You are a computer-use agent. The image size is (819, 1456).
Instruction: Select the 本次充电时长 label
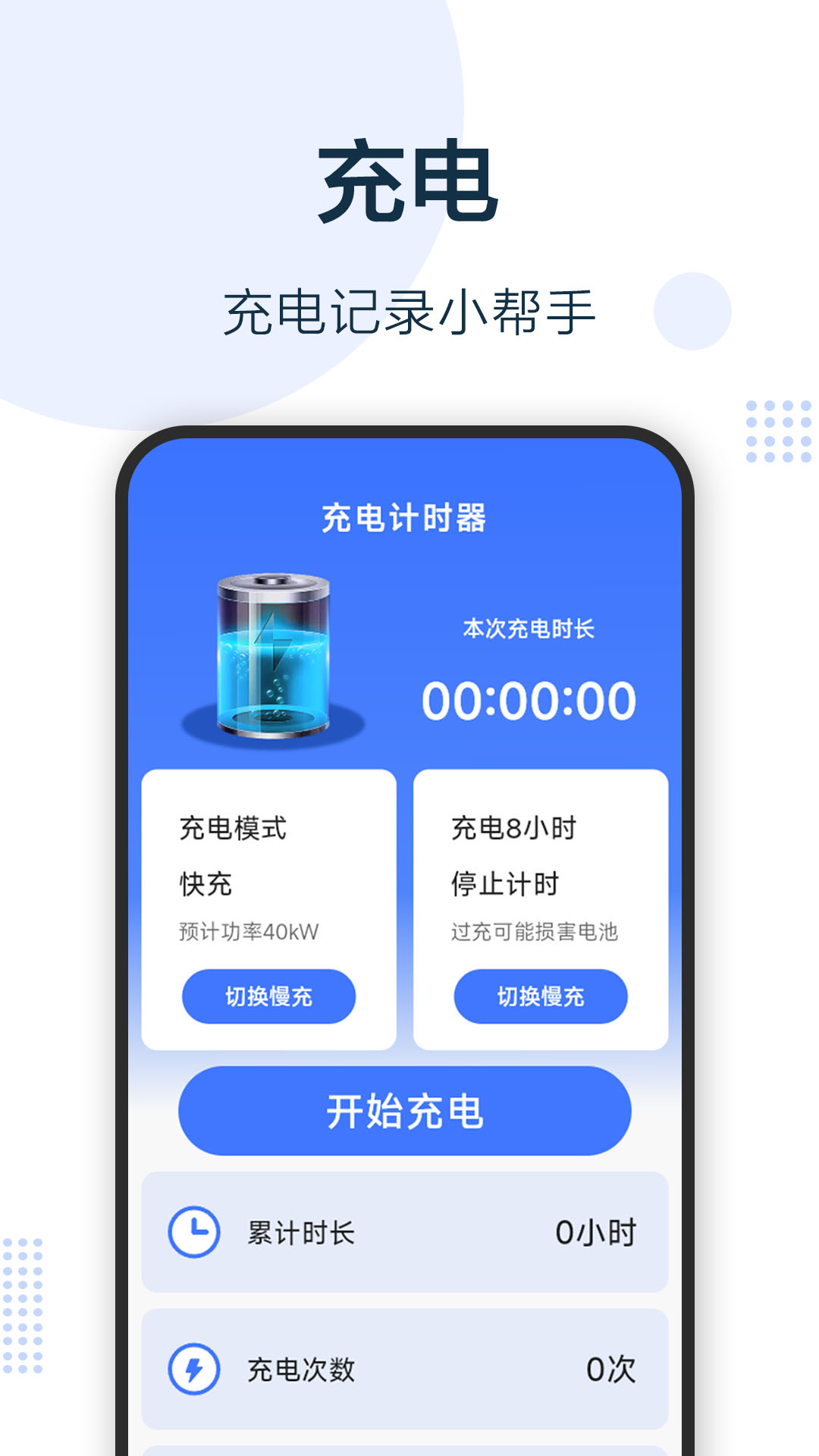(x=531, y=629)
